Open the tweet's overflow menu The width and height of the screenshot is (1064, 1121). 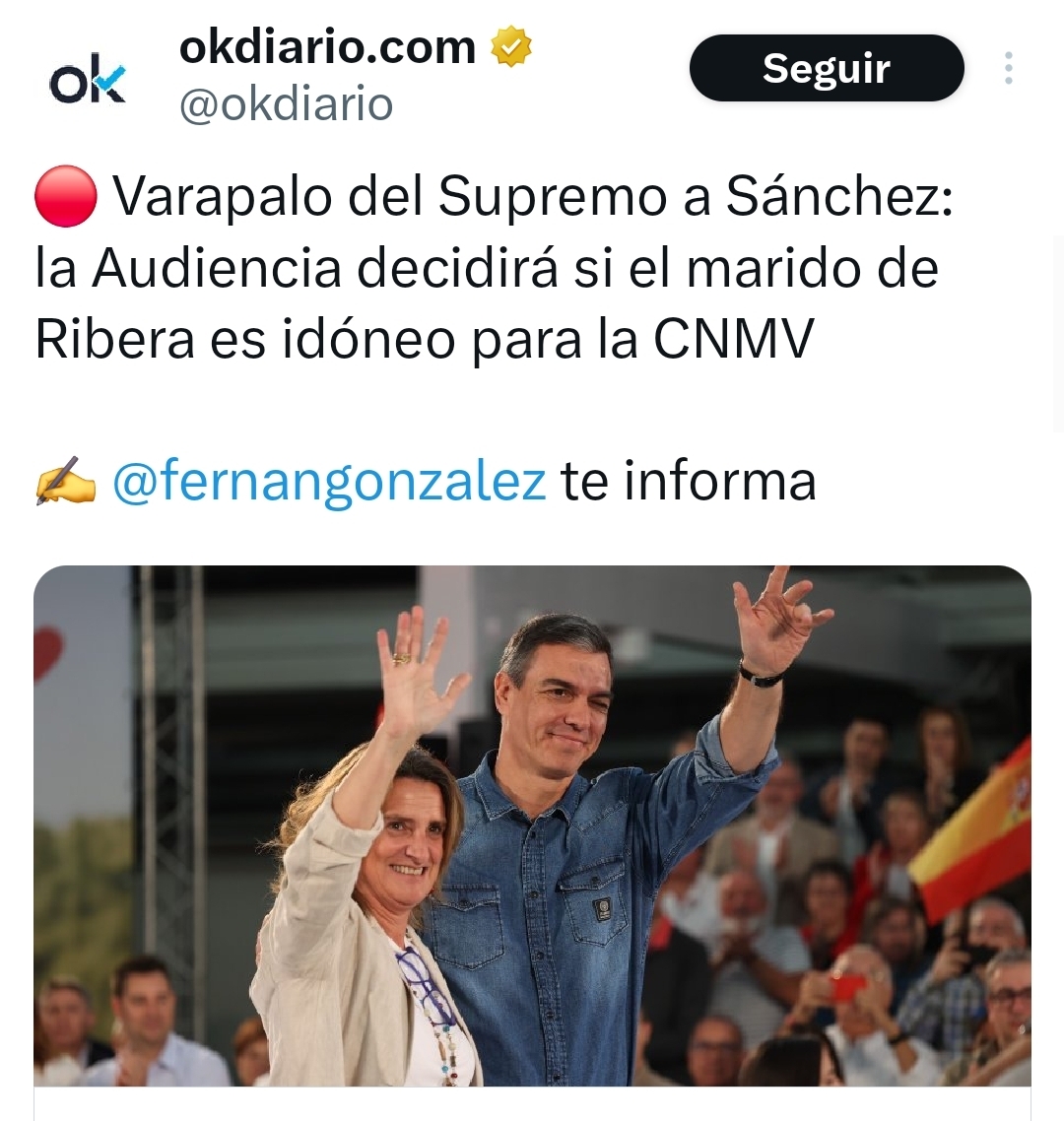(1008, 68)
